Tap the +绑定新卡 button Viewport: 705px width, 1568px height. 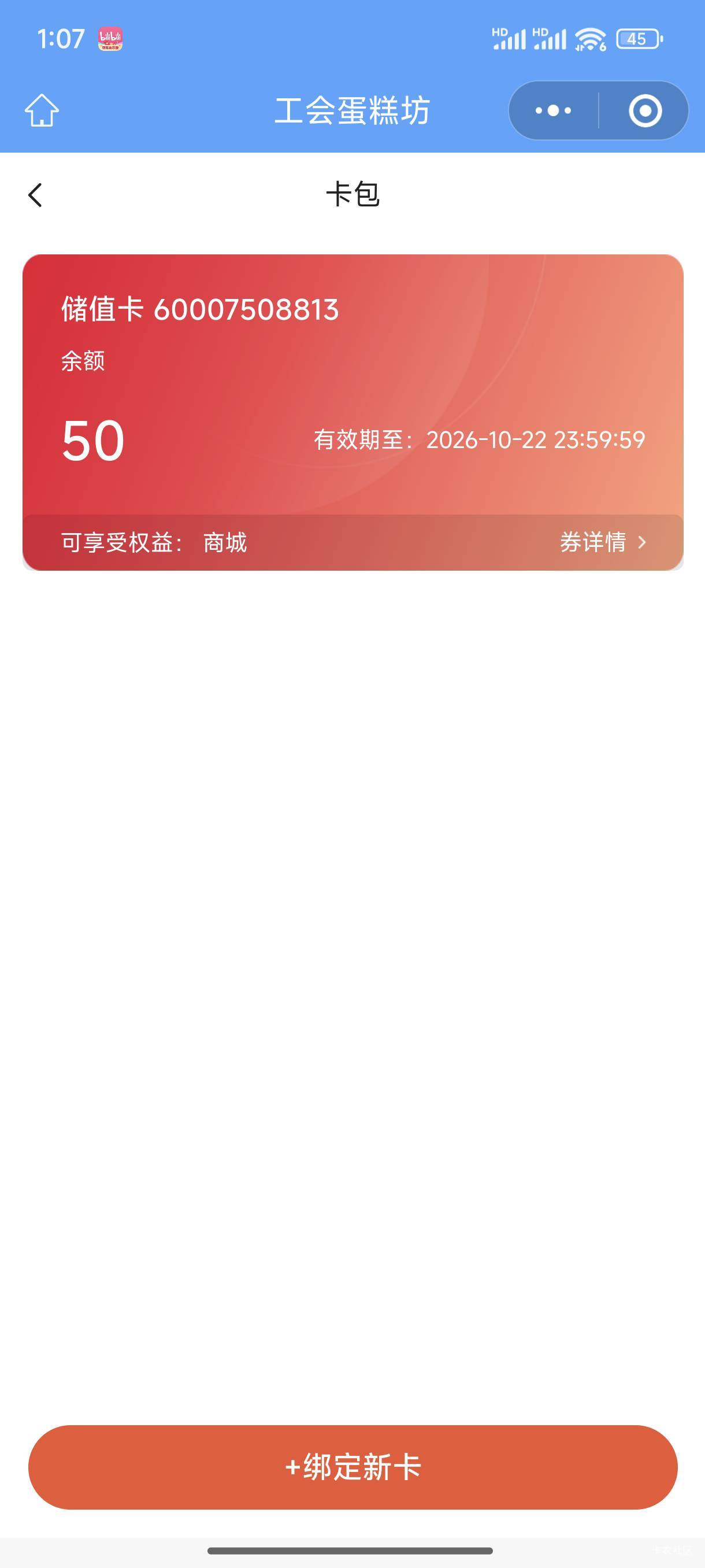pos(353,1467)
